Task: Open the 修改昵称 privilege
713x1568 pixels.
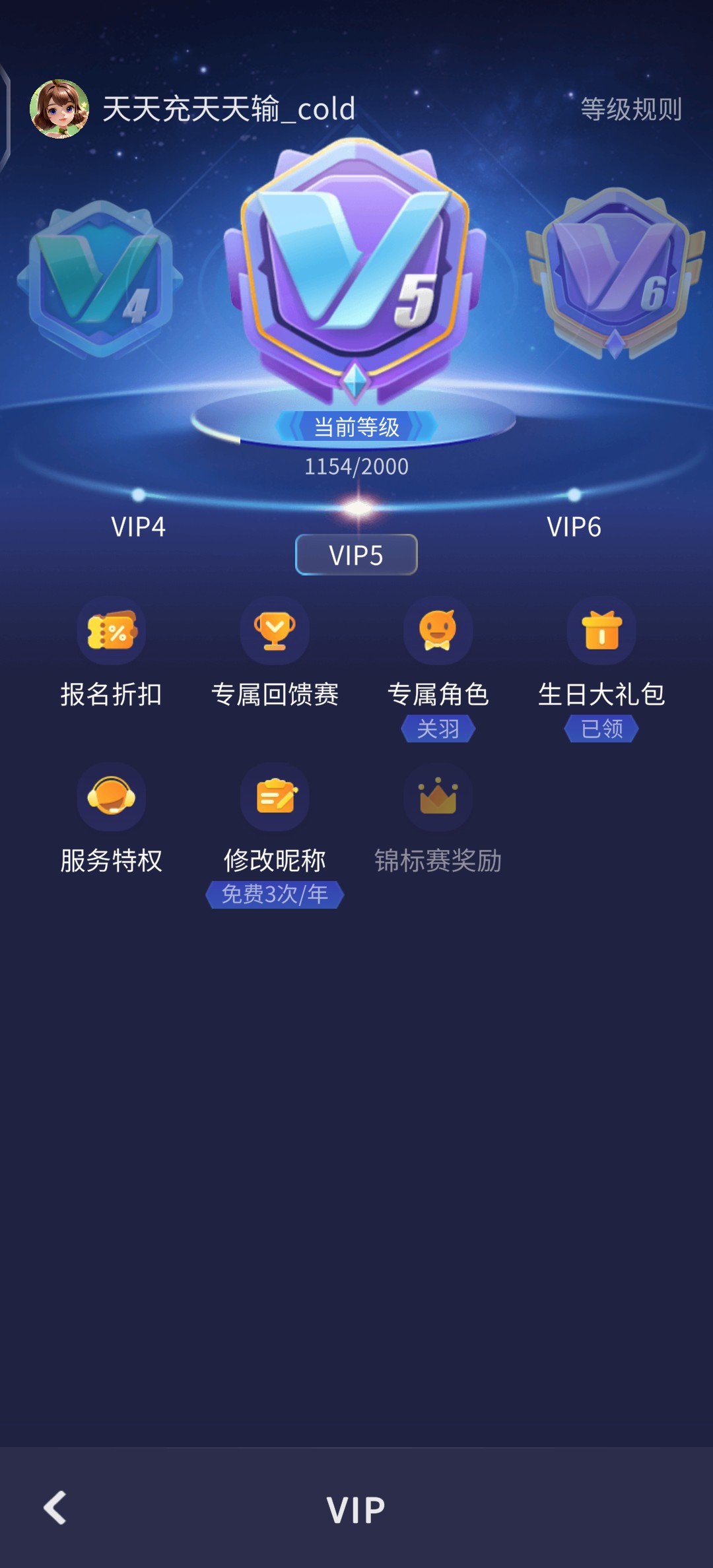Action: coord(275,835)
